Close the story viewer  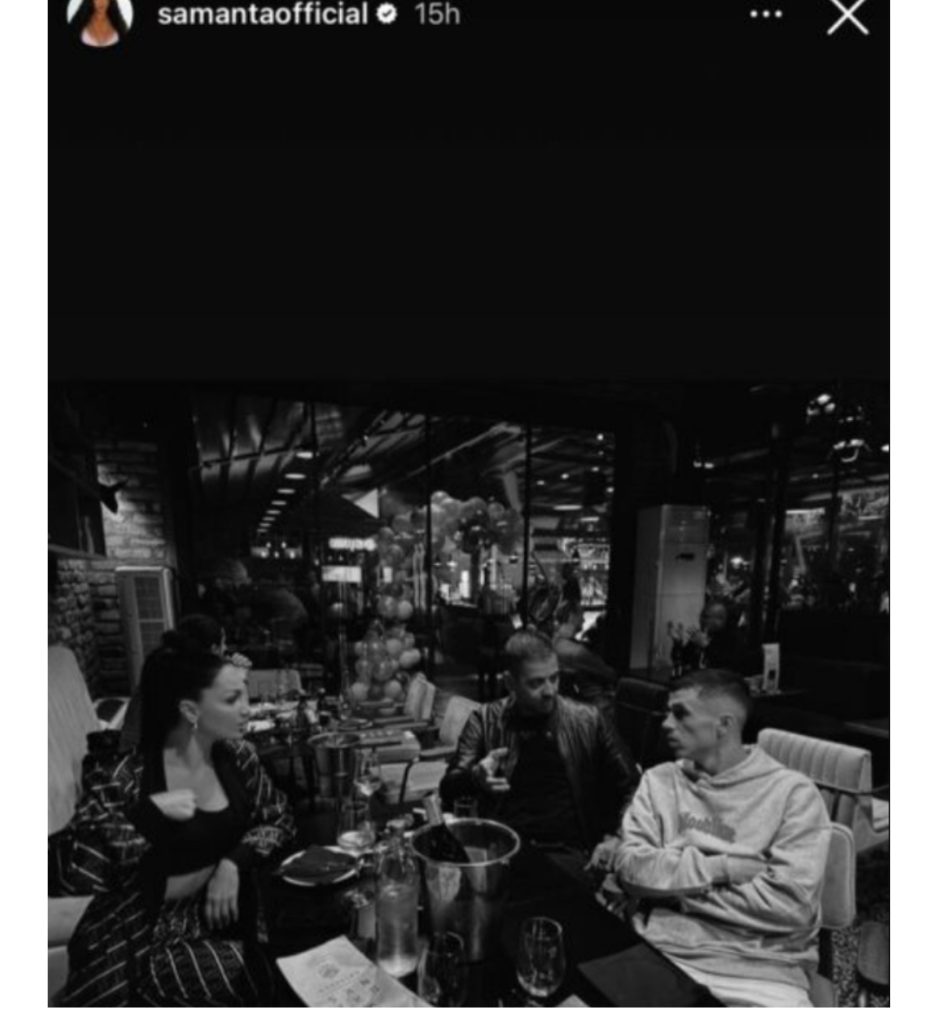coord(847,16)
